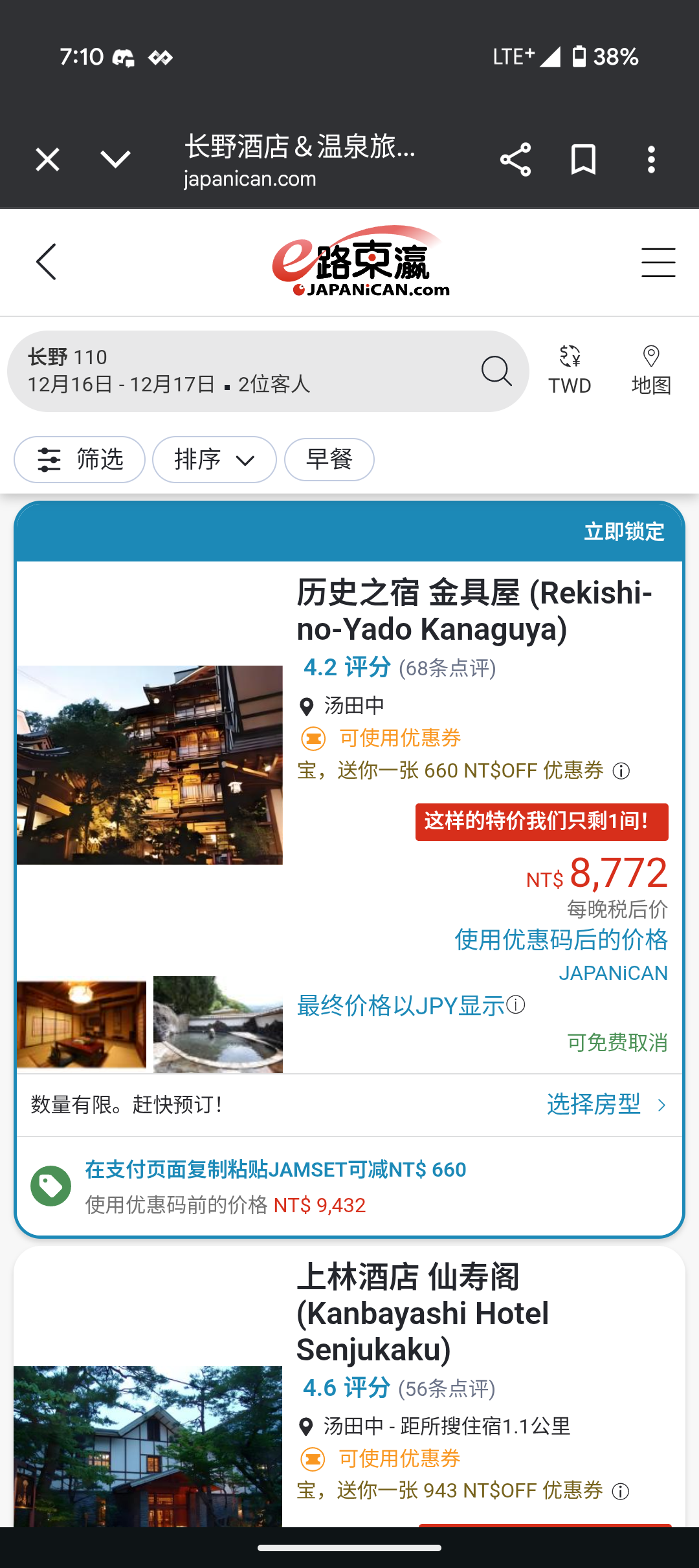Viewport: 699px width, 1568px height.
Task: Open the Rekishi-no-Yado Kanaguya main photo
Action: click(x=150, y=765)
